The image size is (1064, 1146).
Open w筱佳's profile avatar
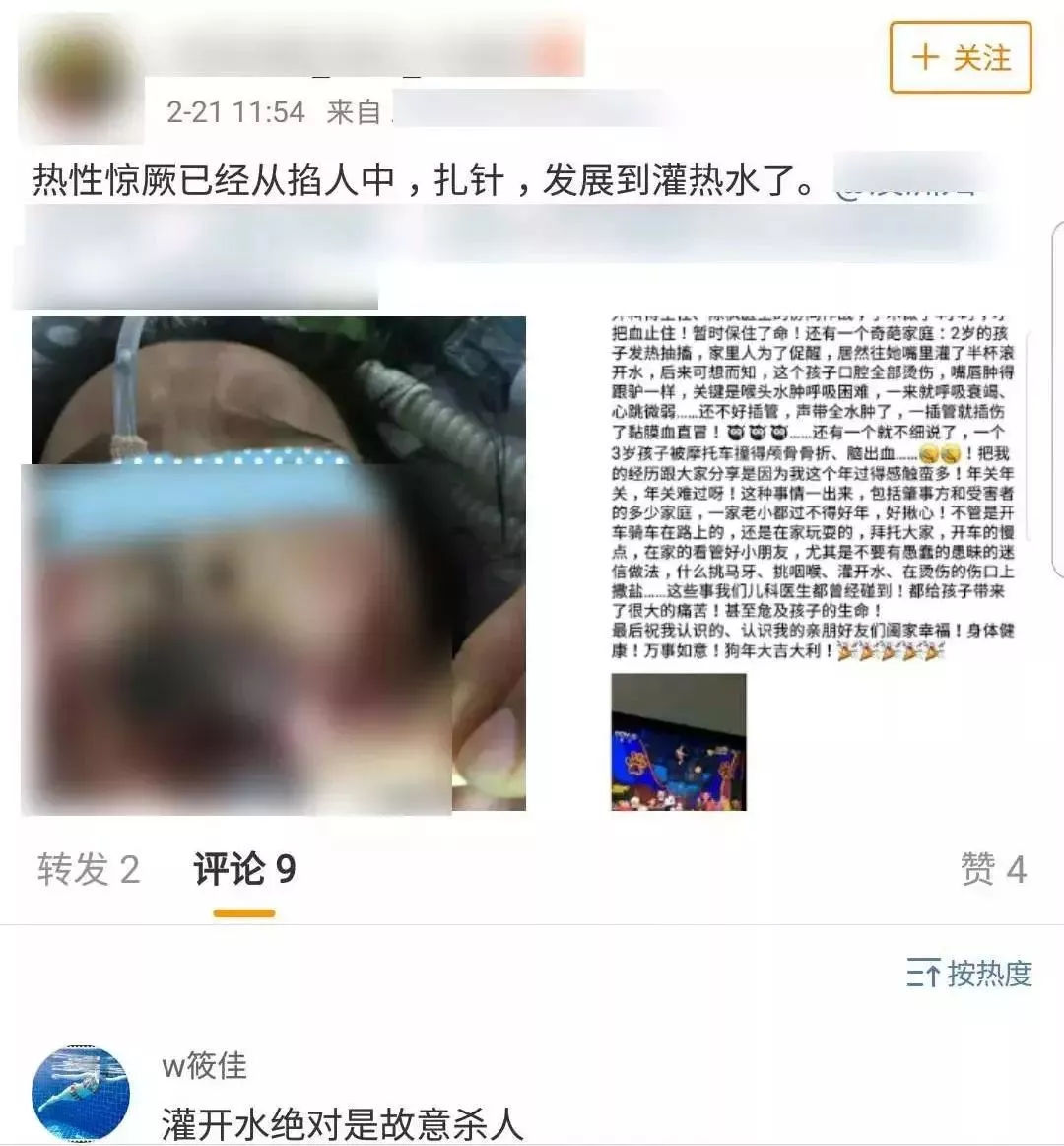coord(81,1094)
